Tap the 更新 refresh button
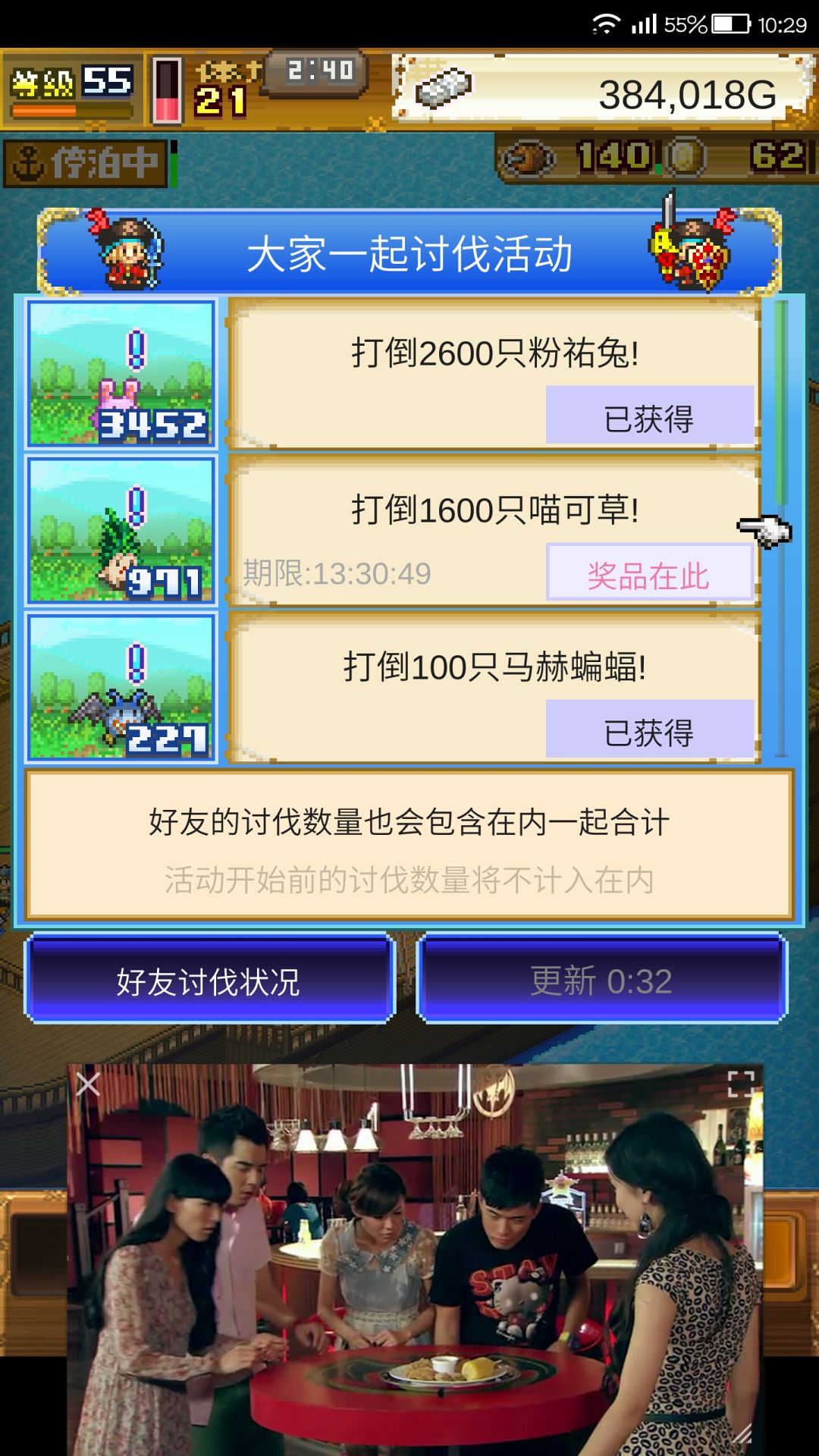 tap(602, 980)
